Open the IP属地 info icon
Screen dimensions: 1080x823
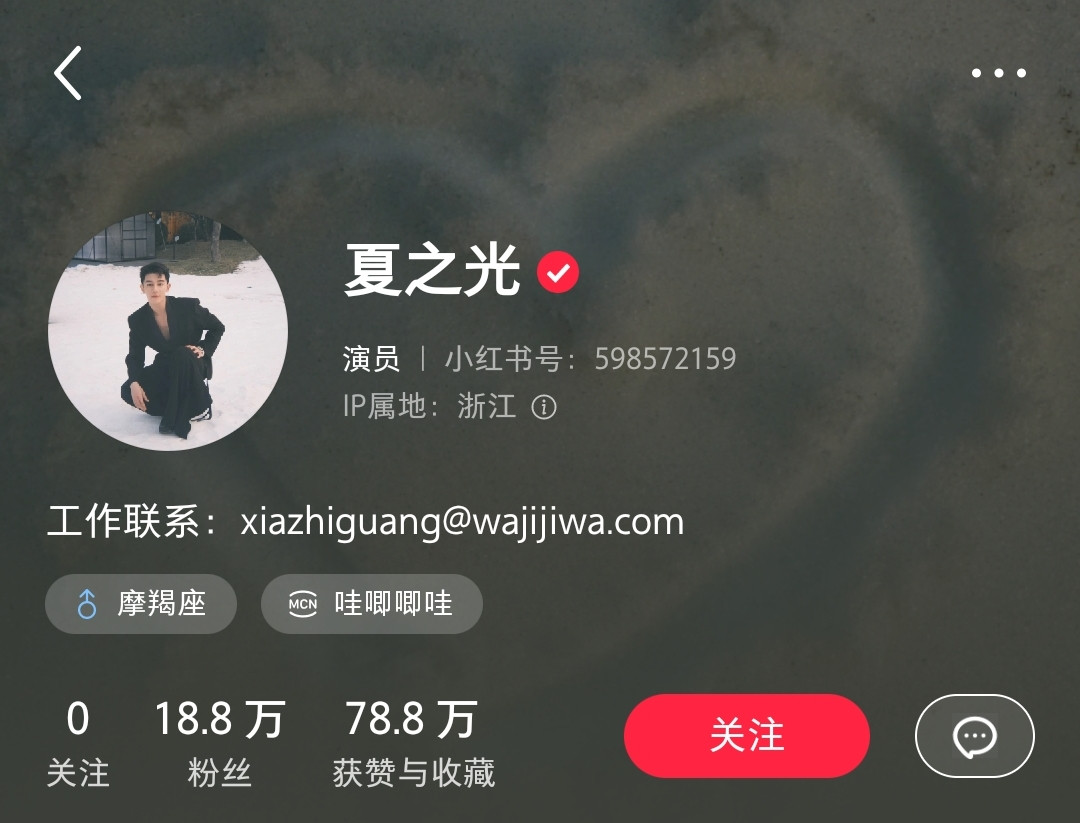(x=543, y=407)
